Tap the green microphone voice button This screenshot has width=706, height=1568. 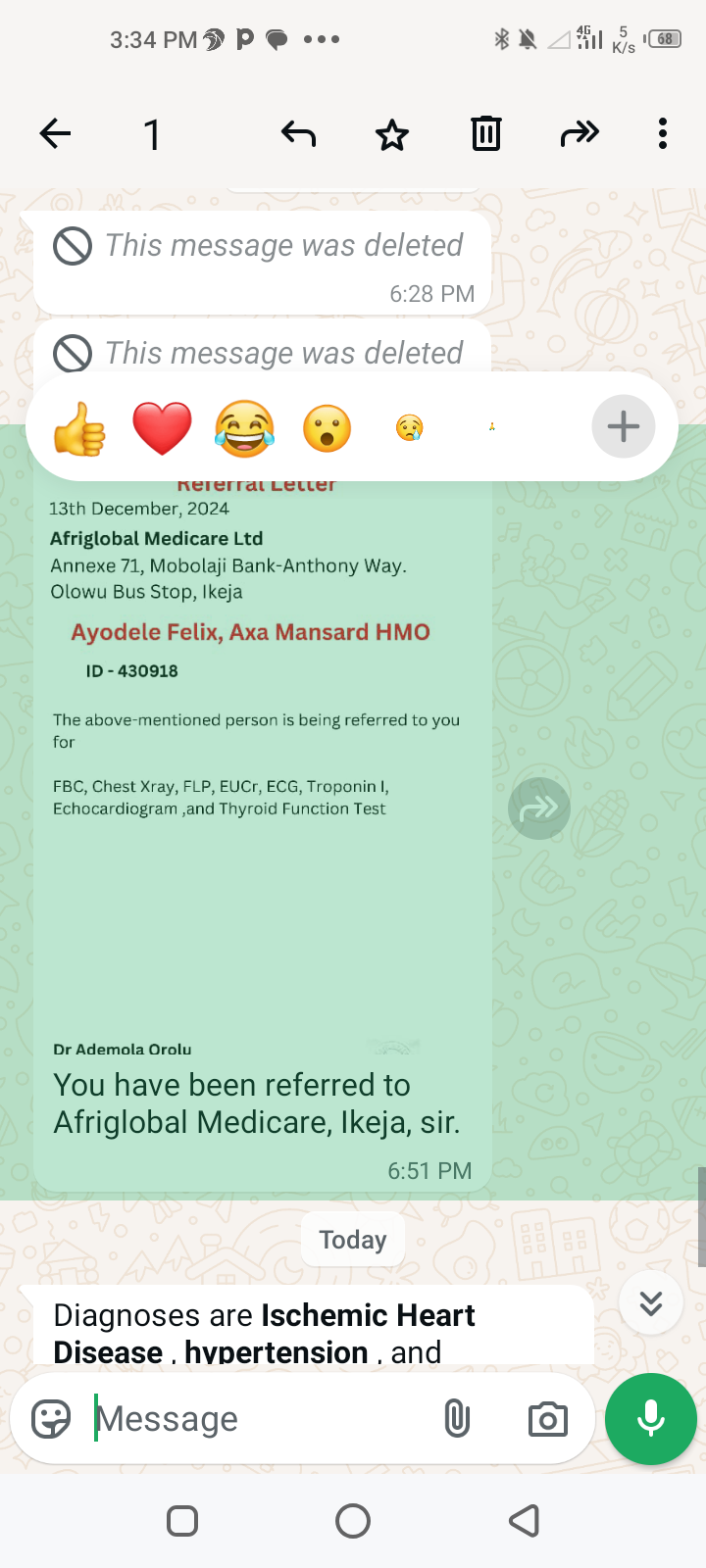[651, 1419]
